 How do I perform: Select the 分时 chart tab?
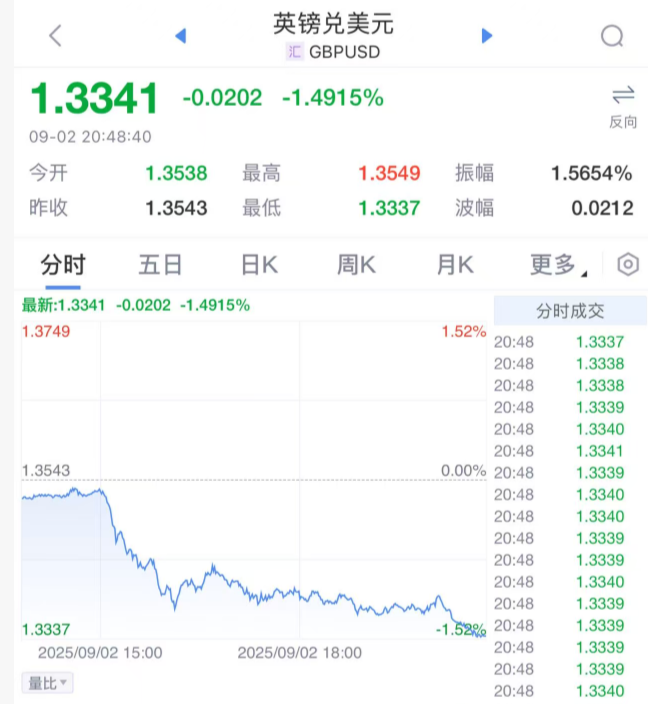coord(63,265)
